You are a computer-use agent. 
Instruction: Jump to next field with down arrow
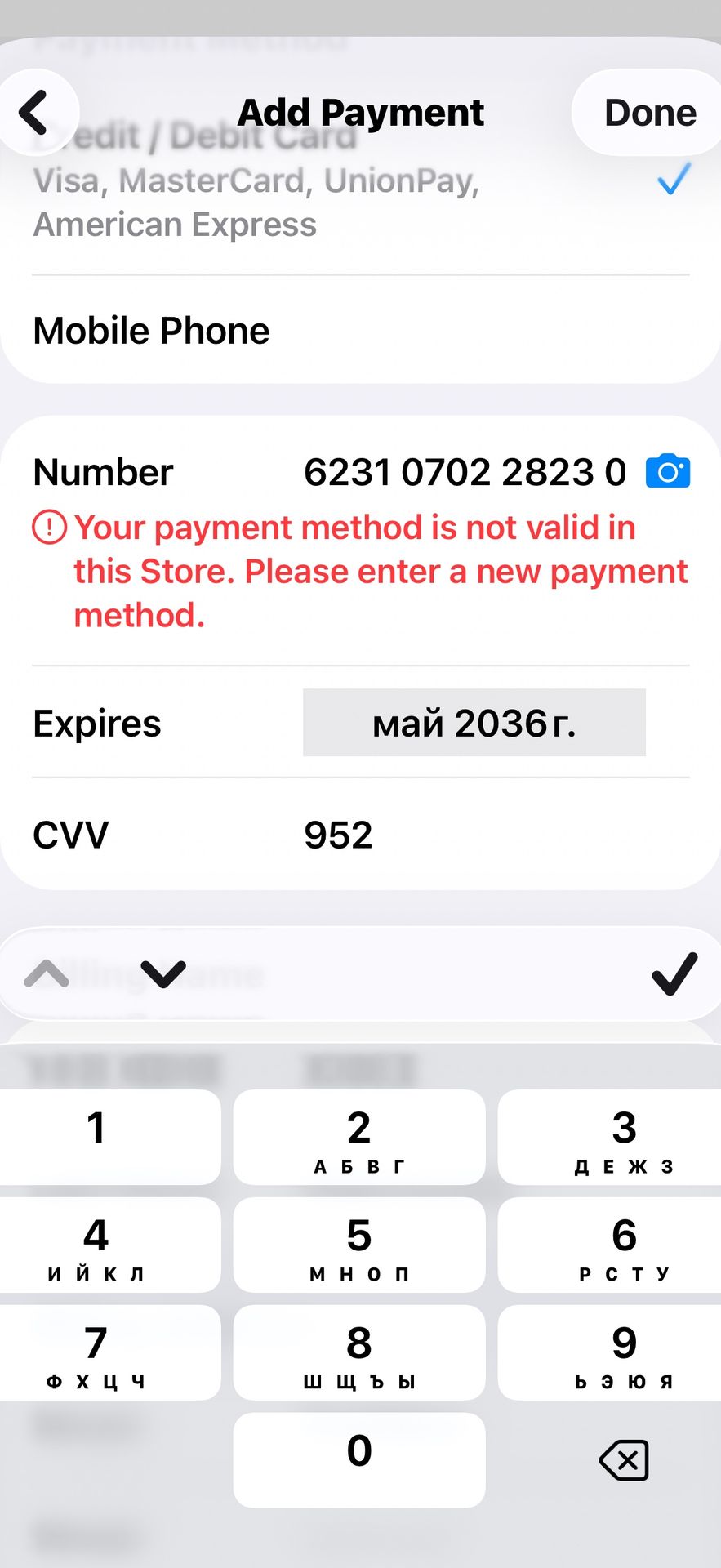coord(163,973)
